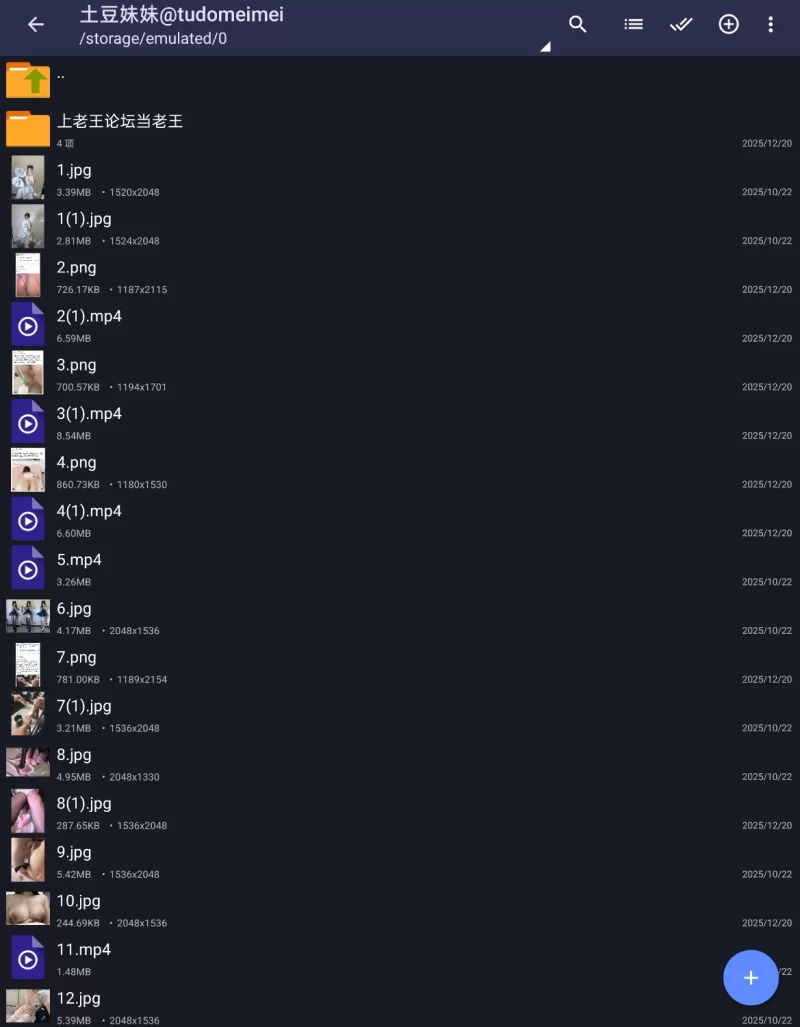
Task: Select all files with the double-check icon
Action: click(x=681, y=25)
